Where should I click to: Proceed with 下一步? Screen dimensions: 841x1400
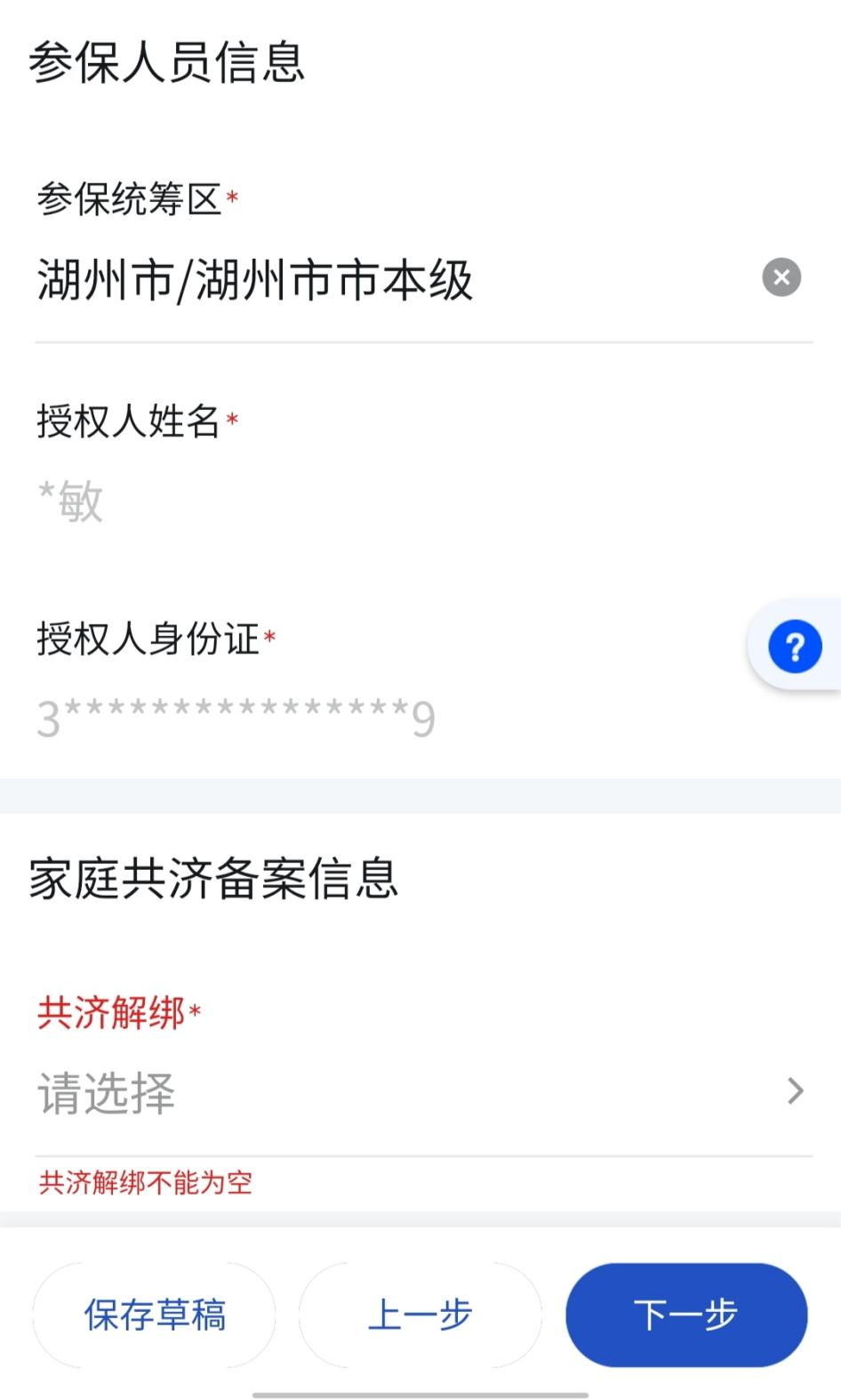coord(686,1315)
